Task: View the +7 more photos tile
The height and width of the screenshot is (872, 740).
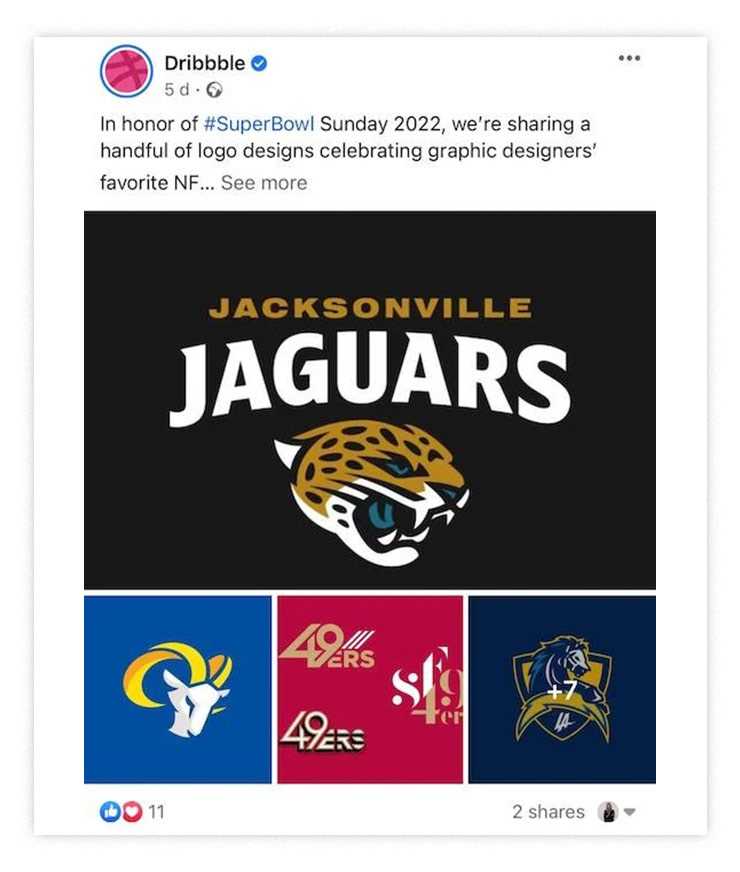Action: (x=562, y=689)
